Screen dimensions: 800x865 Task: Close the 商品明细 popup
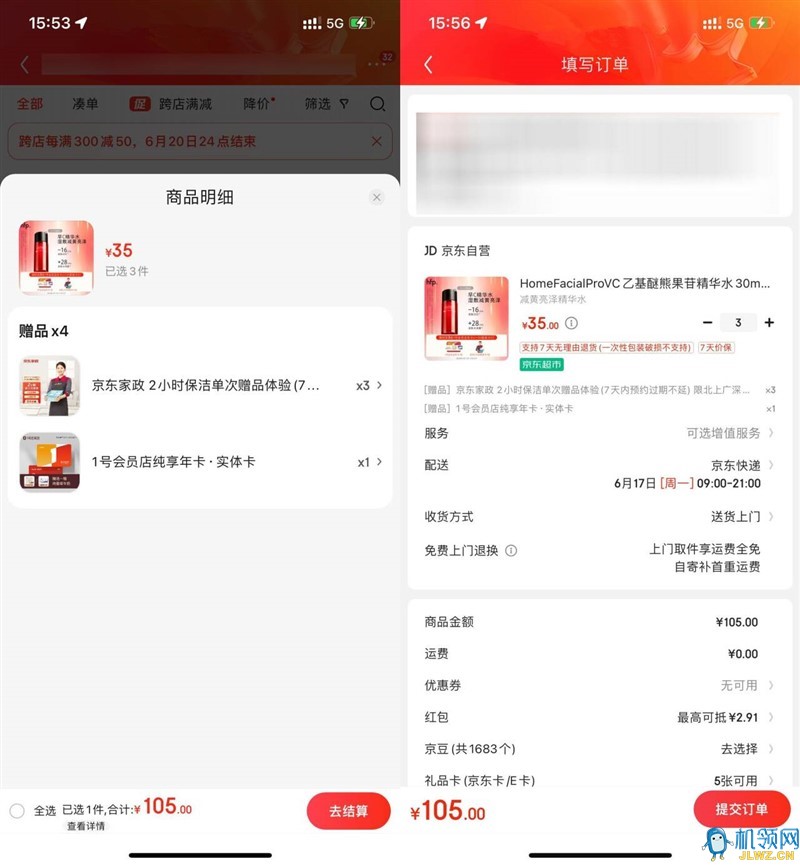coord(376,198)
